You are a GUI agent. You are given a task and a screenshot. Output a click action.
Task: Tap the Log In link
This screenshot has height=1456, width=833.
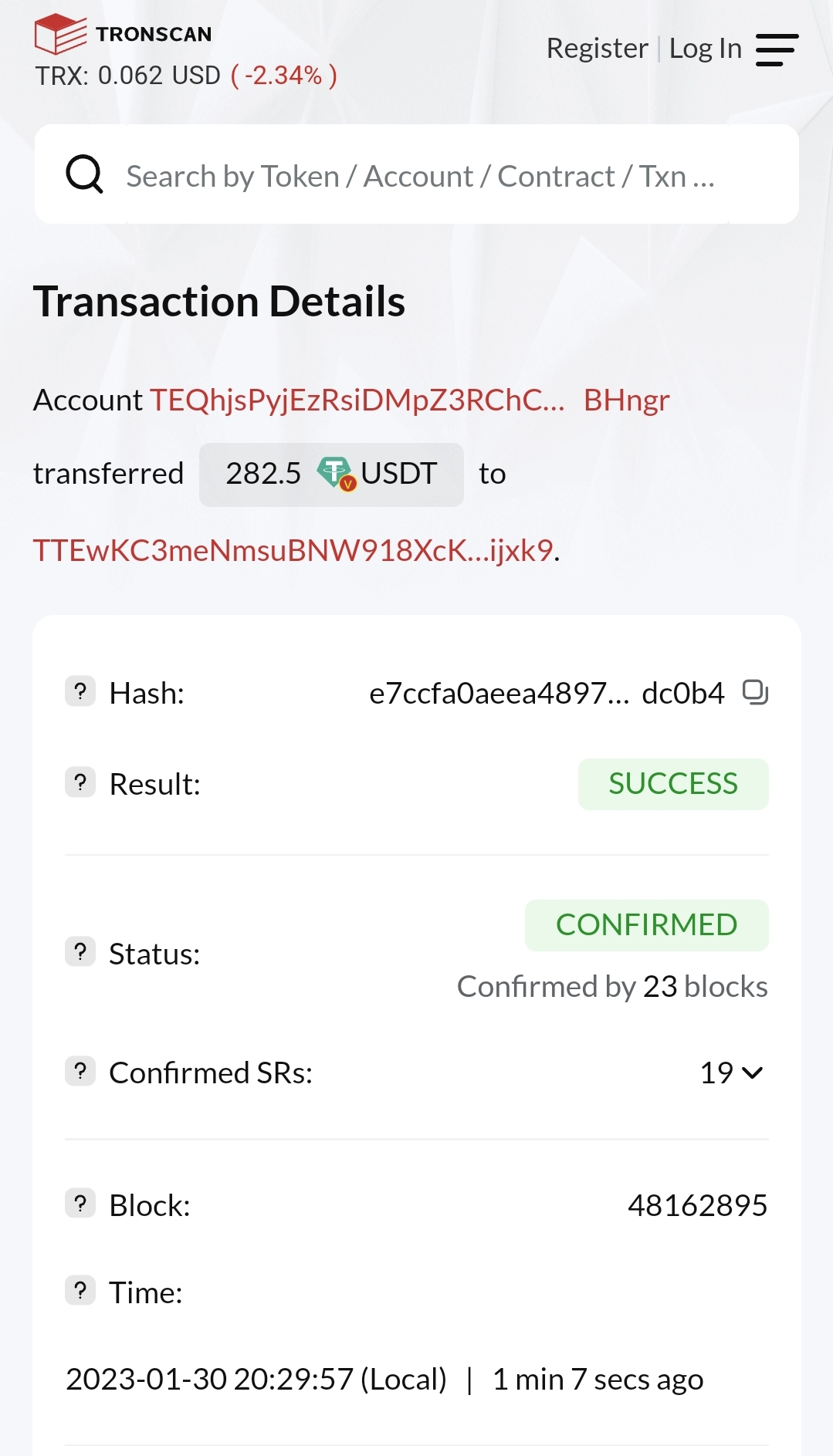click(705, 49)
